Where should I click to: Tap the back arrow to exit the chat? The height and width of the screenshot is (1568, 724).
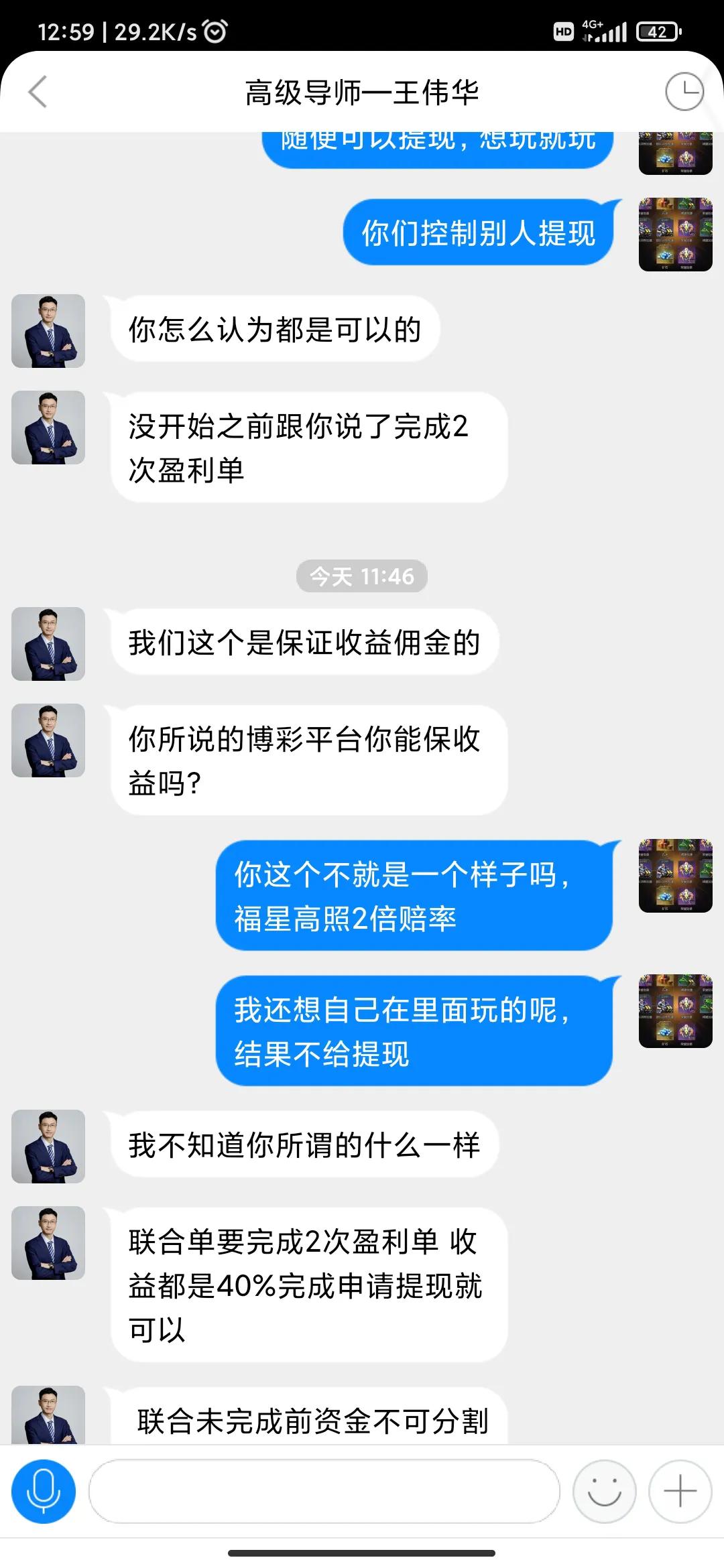coord(38,92)
